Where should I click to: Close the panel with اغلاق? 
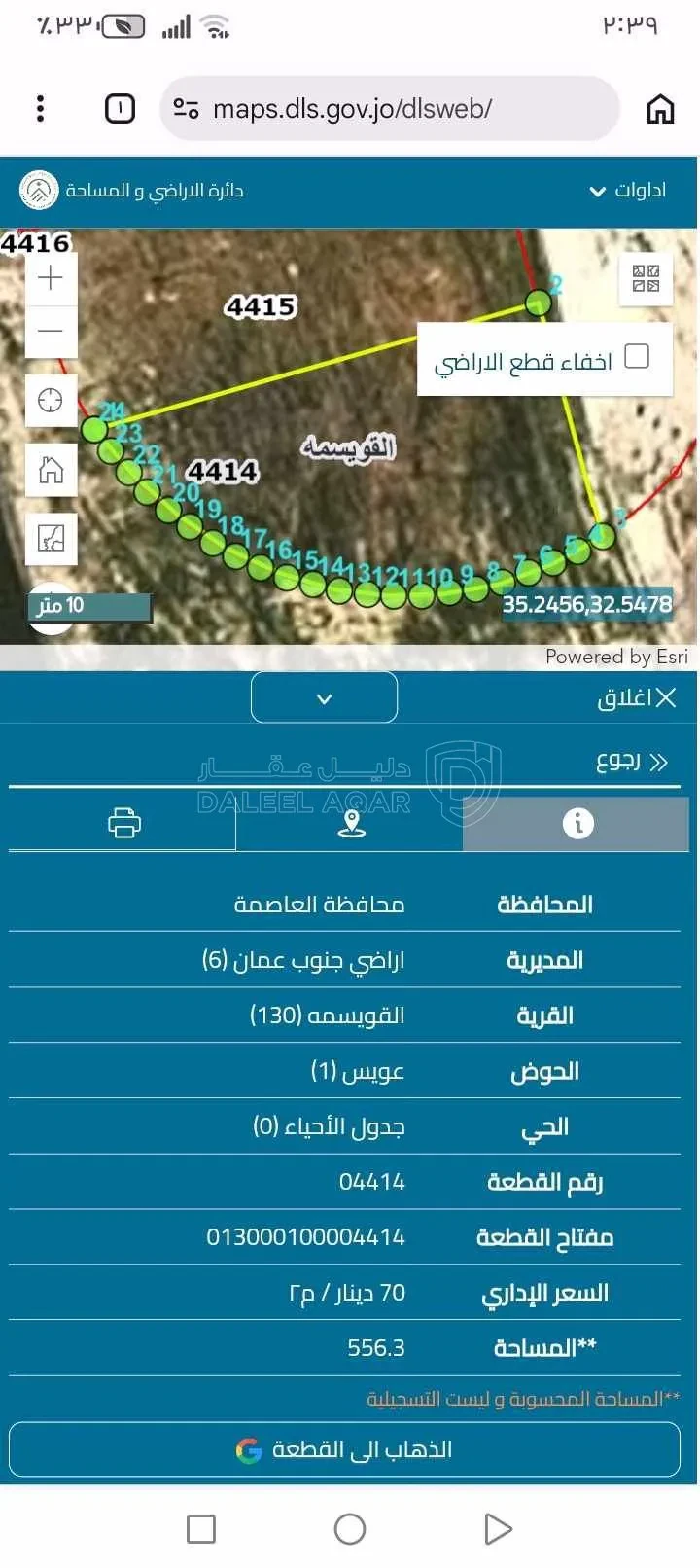(637, 697)
